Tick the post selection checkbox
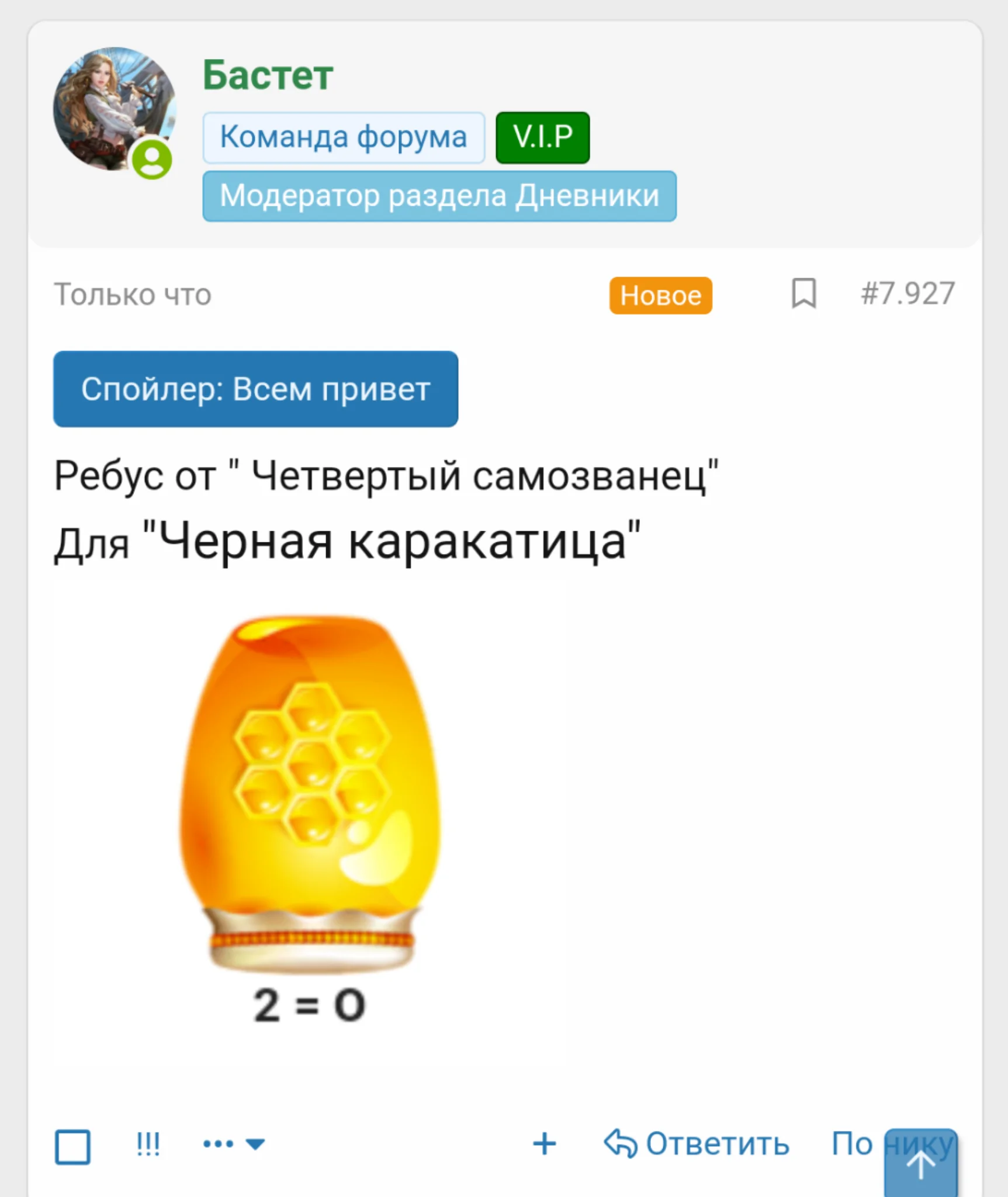The width and height of the screenshot is (1008, 1197). [x=72, y=1144]
